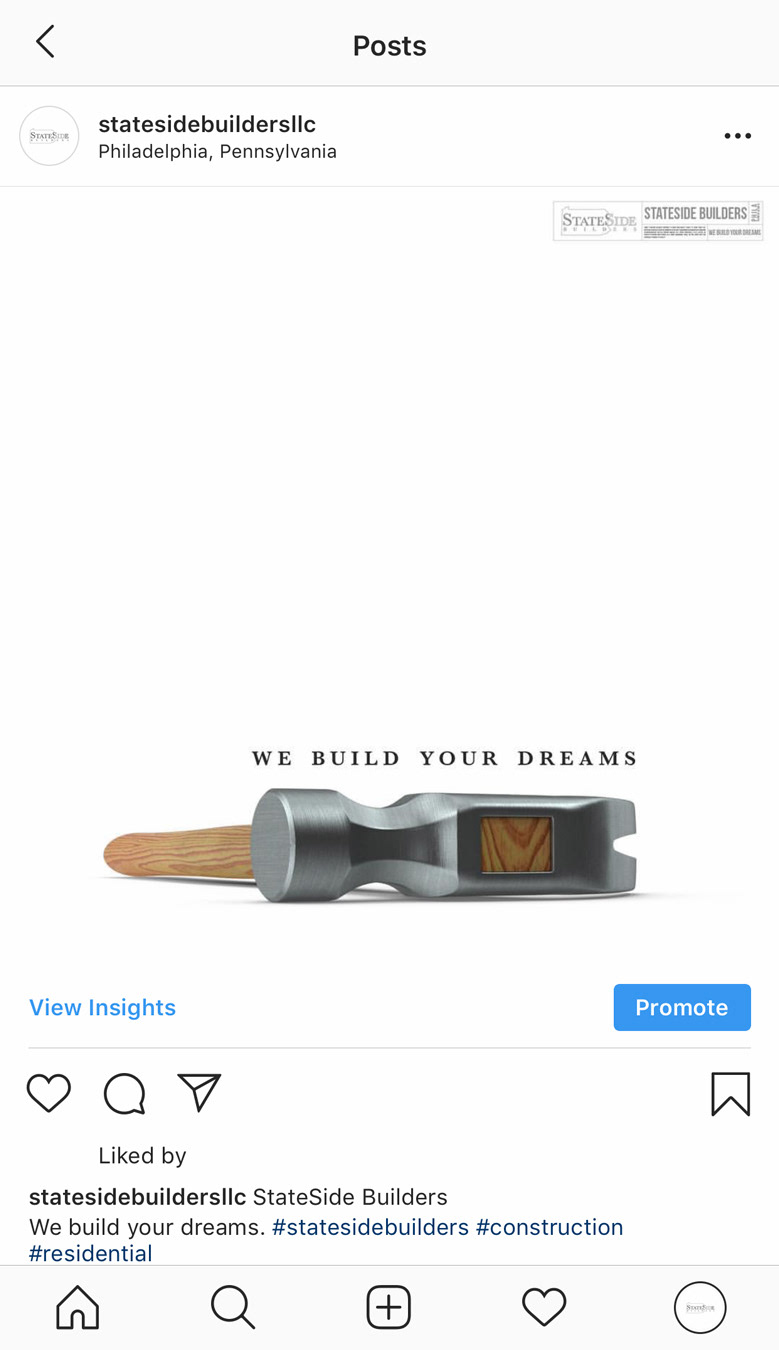Screen dimensions: 779x1350
Task: Switch to the Search tab
Action: point(233,1307)
